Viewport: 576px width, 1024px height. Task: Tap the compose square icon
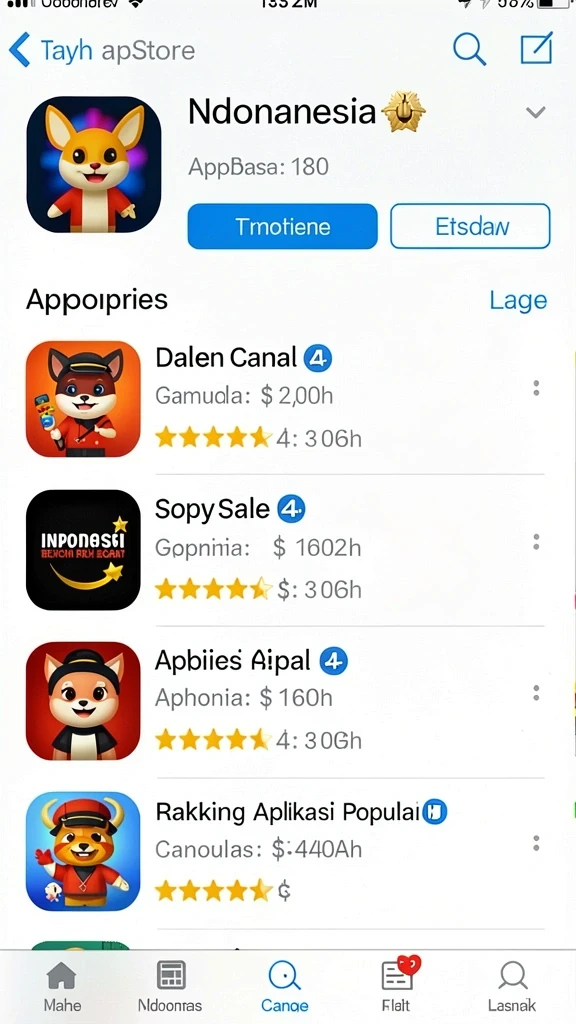click(x=536, y=48)
